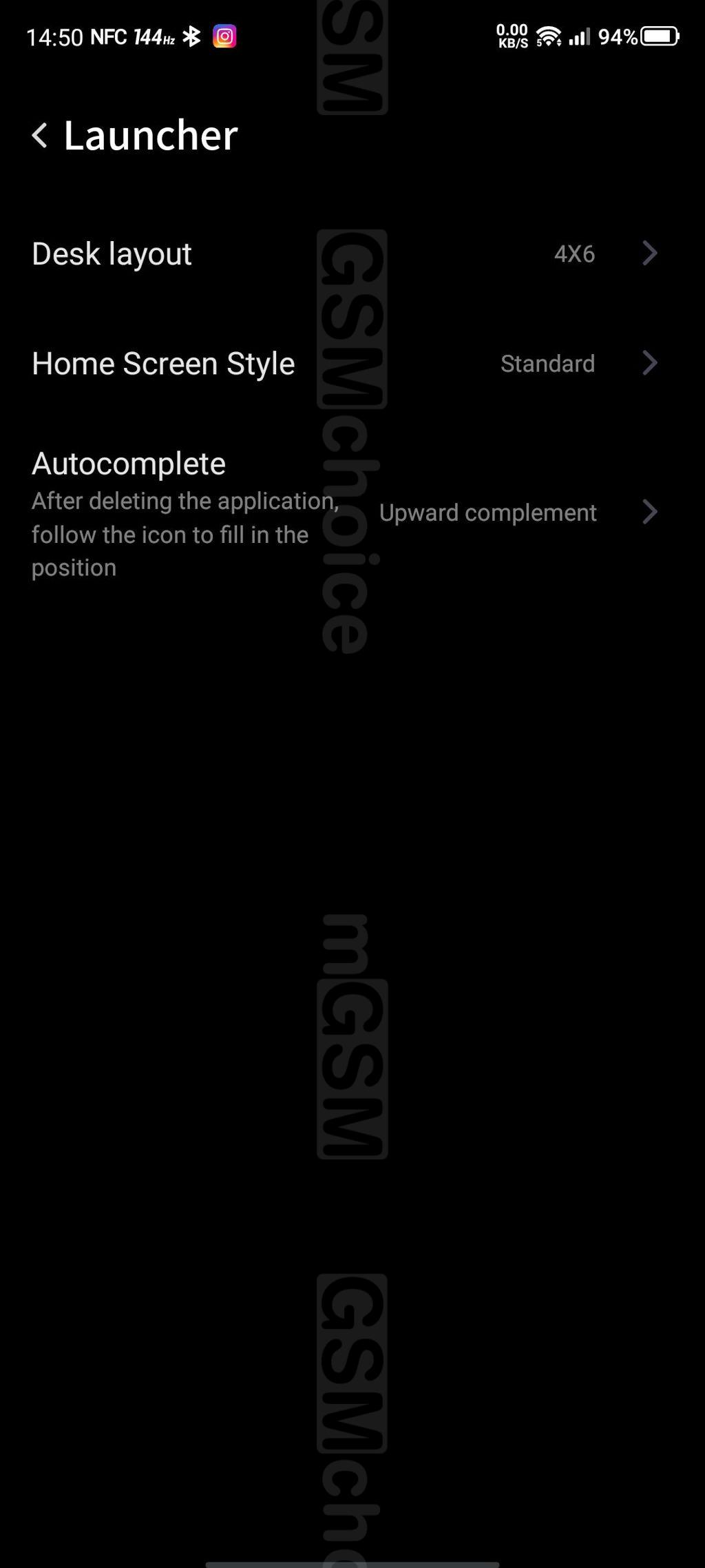
Task: Open Home Screen Style options
Action: click(x=352, y=363)
